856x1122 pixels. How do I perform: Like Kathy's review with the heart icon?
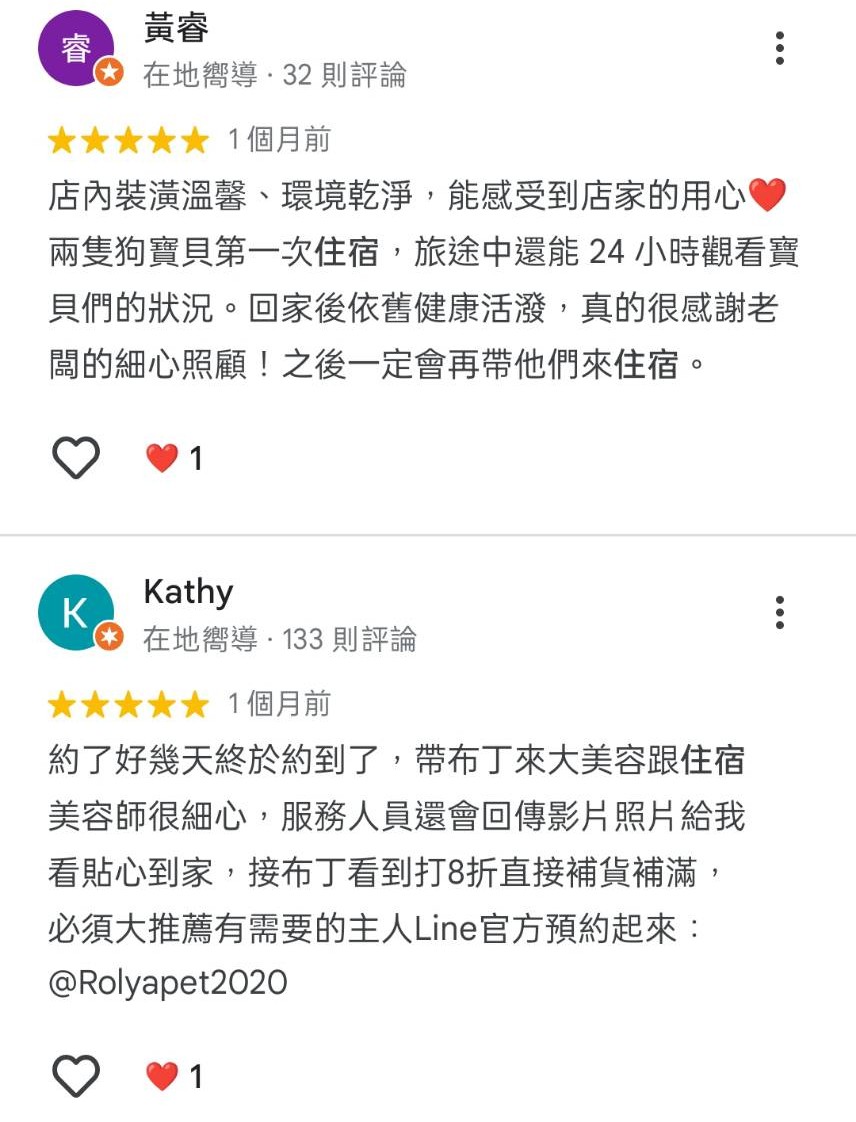coord(75,1076)
